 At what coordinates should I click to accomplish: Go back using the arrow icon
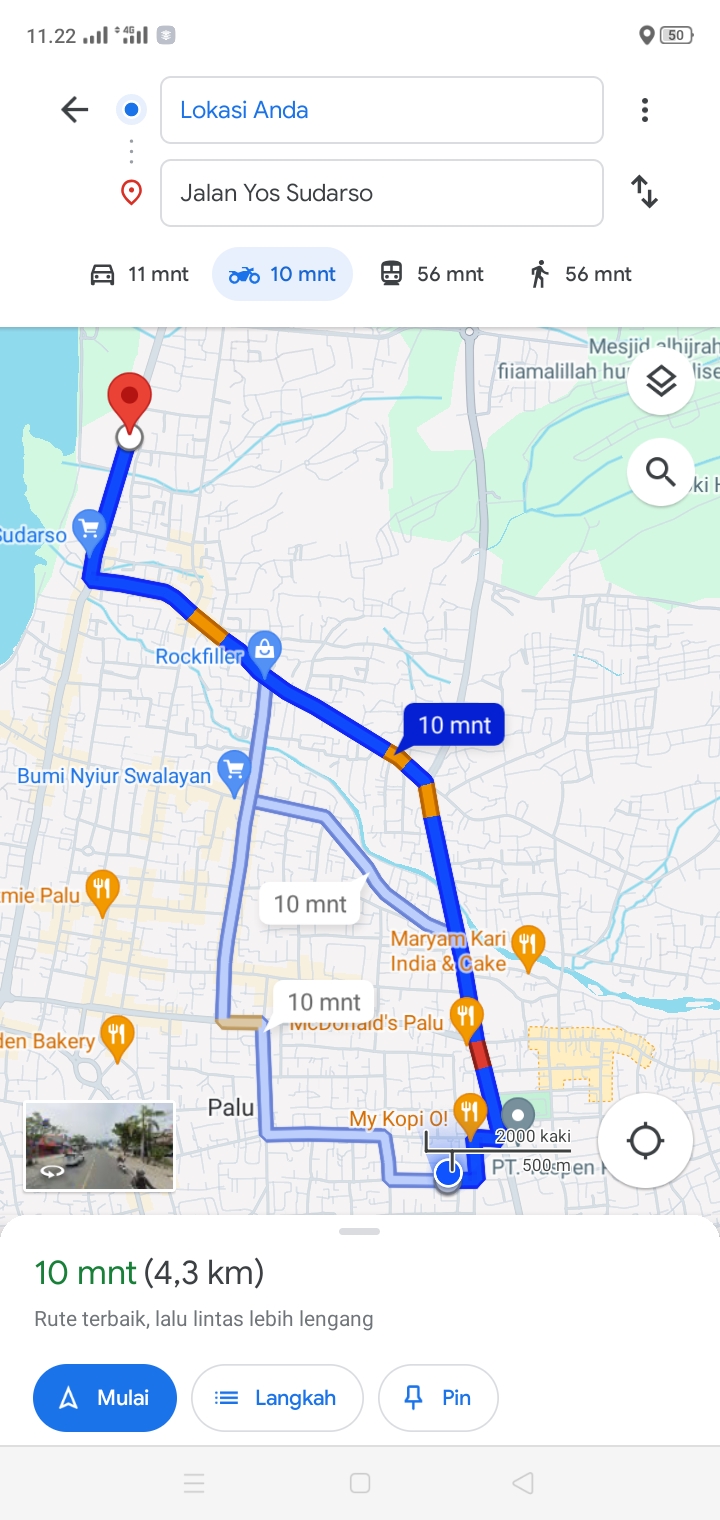(x=75, y=110)
